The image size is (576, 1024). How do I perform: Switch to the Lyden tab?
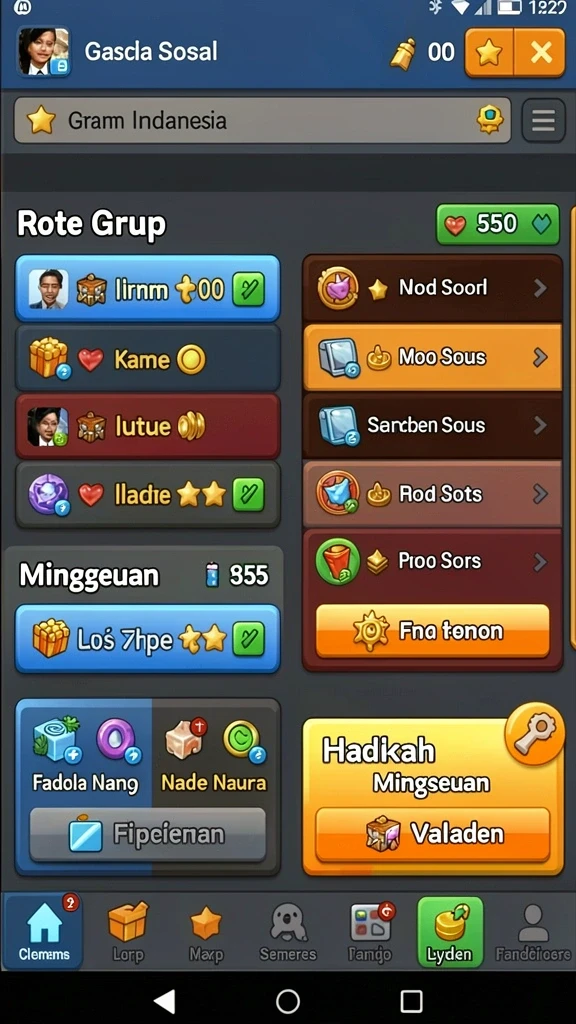point(450,931)
